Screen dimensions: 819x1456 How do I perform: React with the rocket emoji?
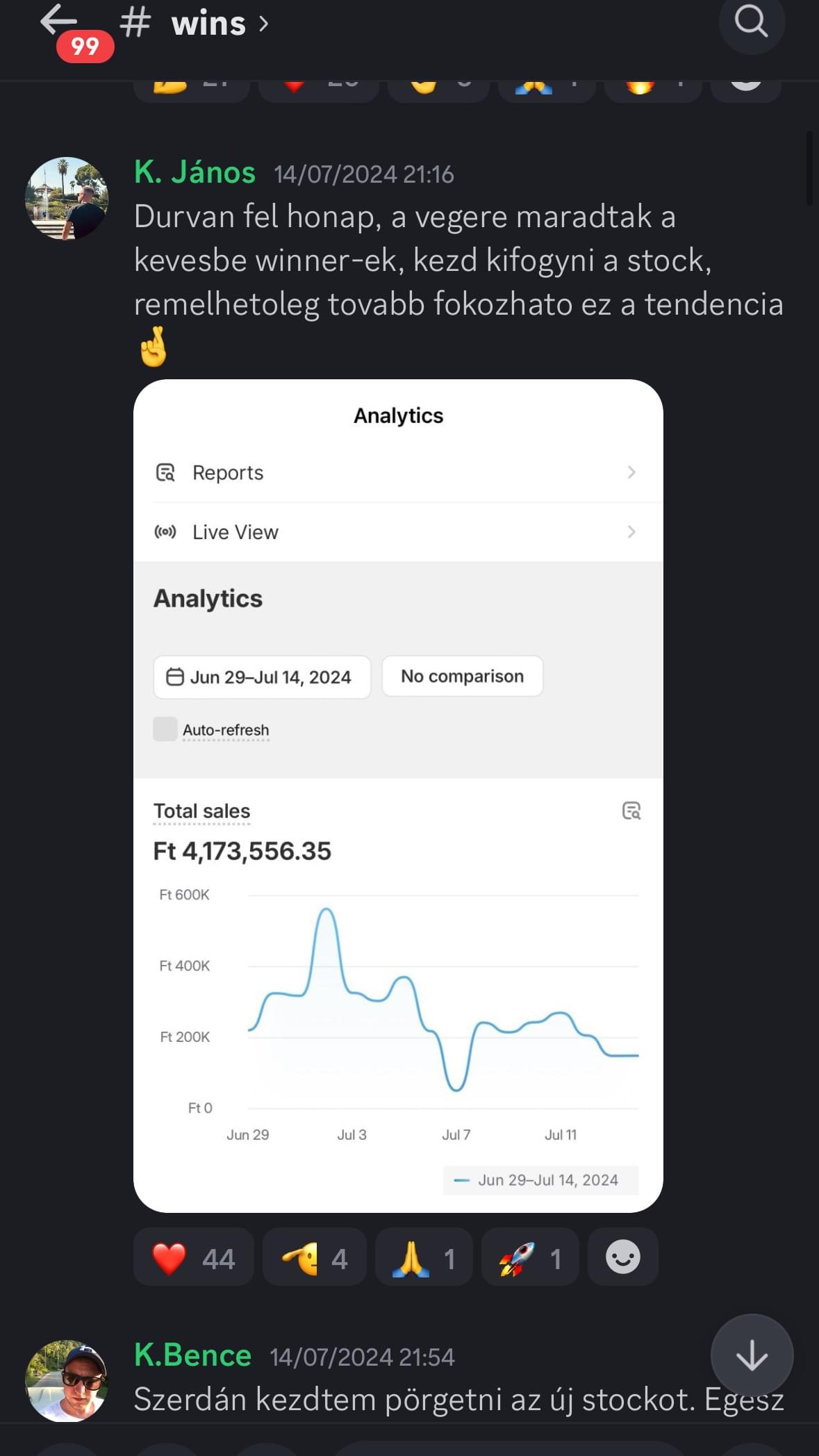click(x=530, y=1257)
